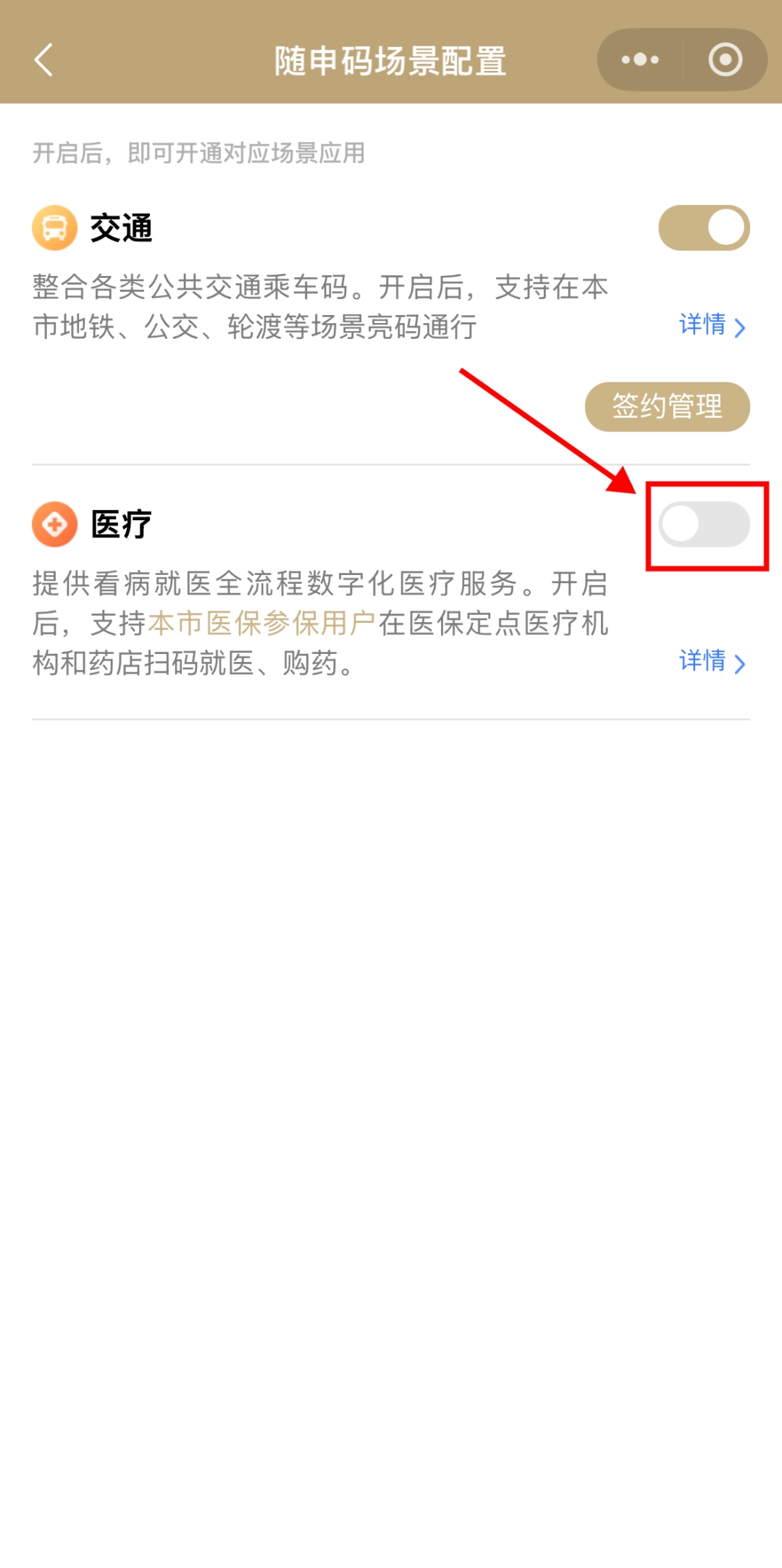Open 详情 for the 交通 scene
Screen dimensions: 782x1568
712,325
